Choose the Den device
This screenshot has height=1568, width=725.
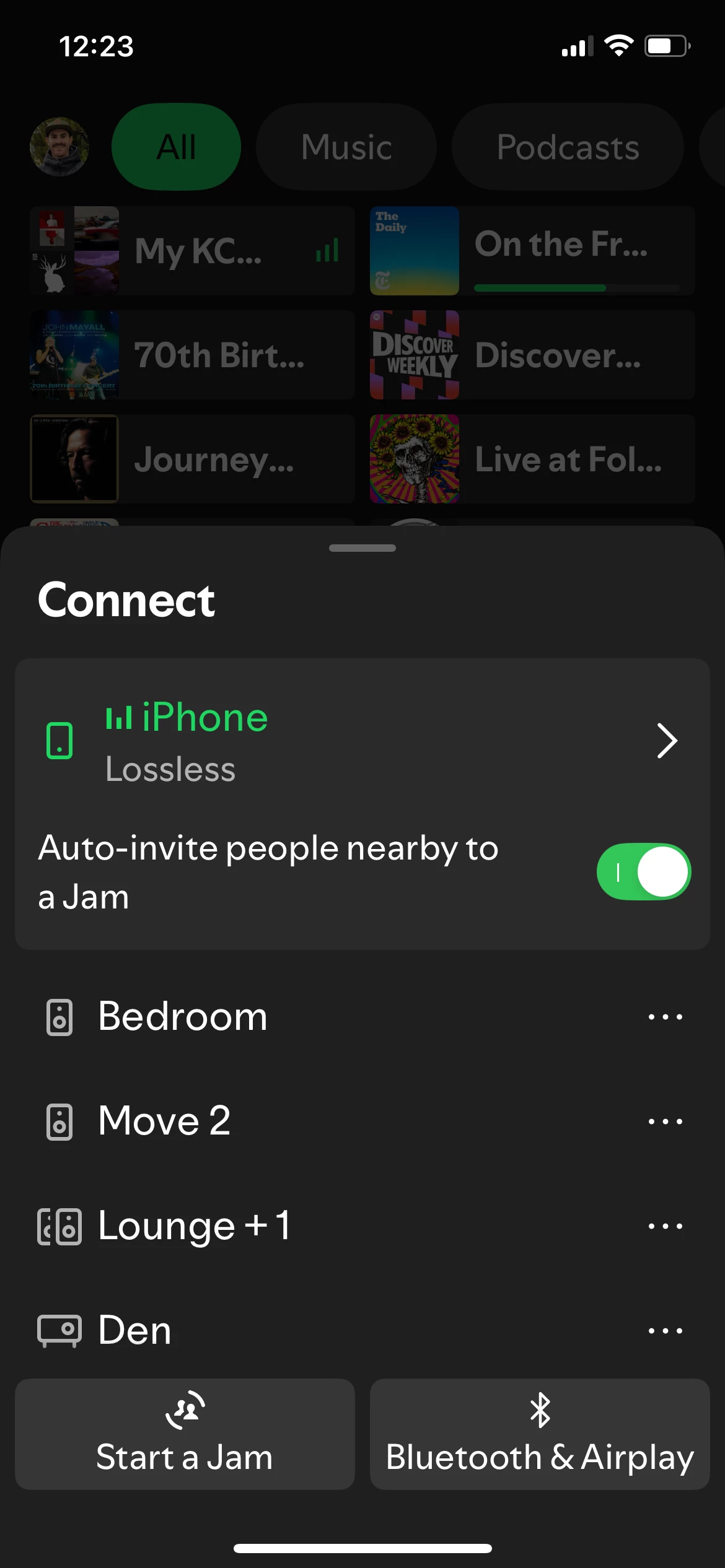134,1330
